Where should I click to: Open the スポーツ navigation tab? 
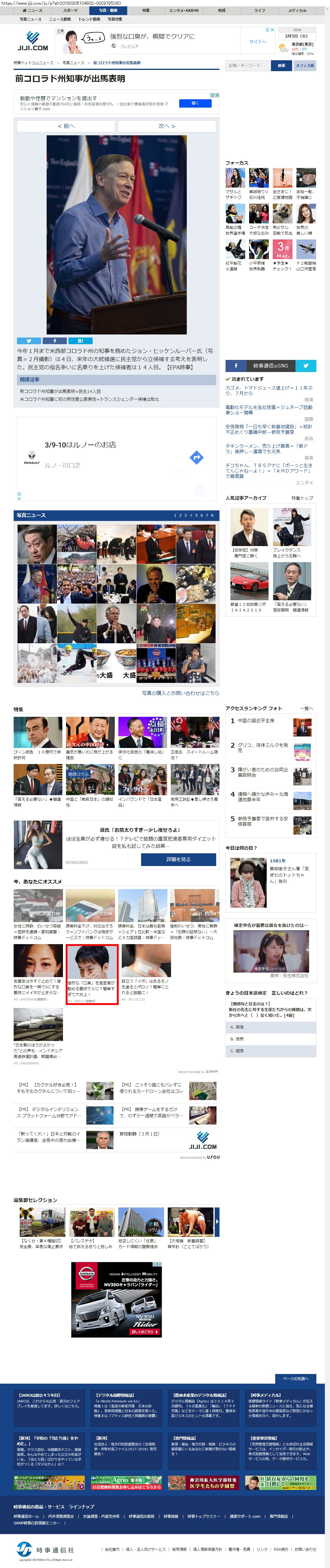pos(70,10)
